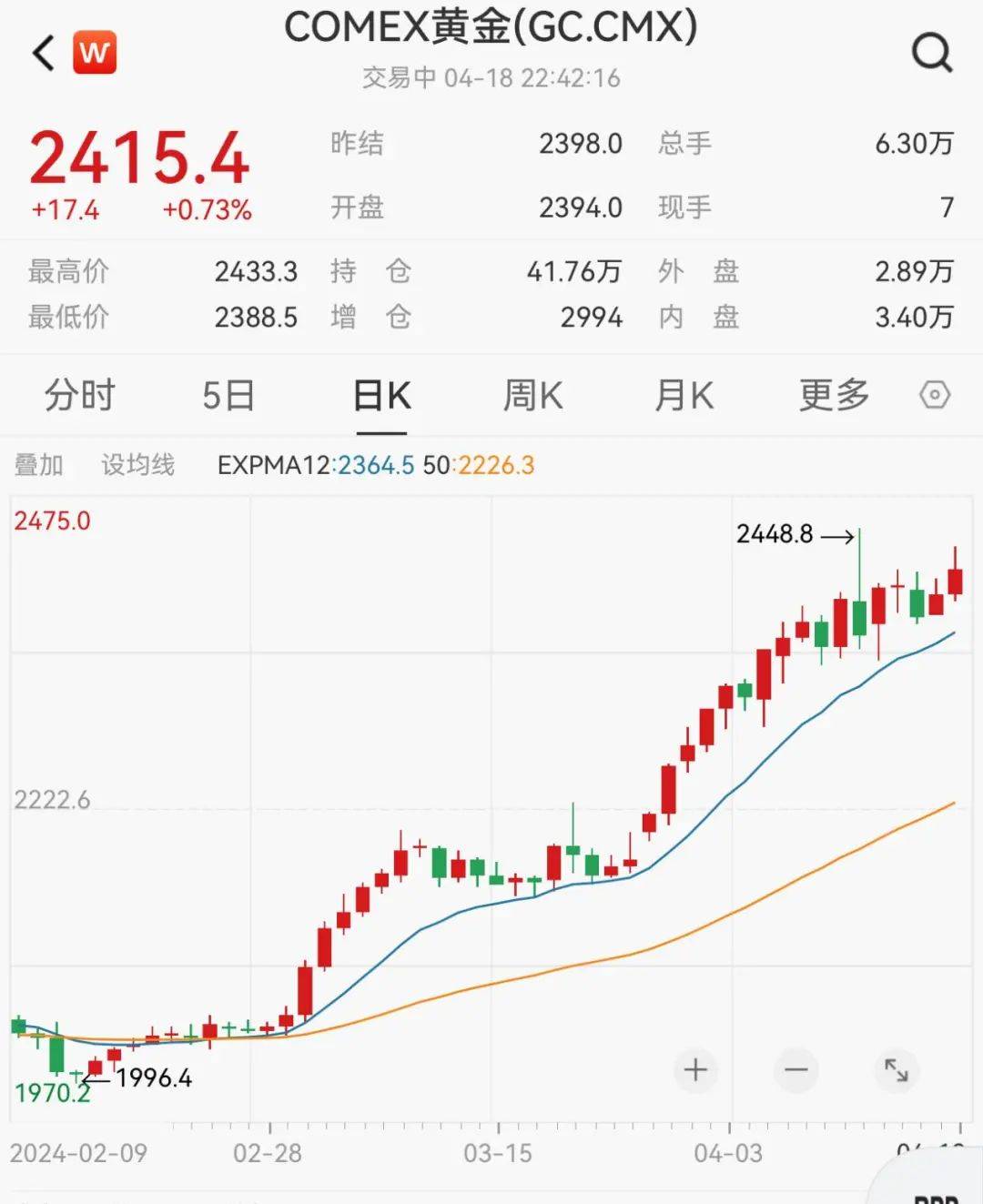Viewport: 983px width, 1204px height.
Task: Zoom in the chart with plus button
Action: [695, 1069]
